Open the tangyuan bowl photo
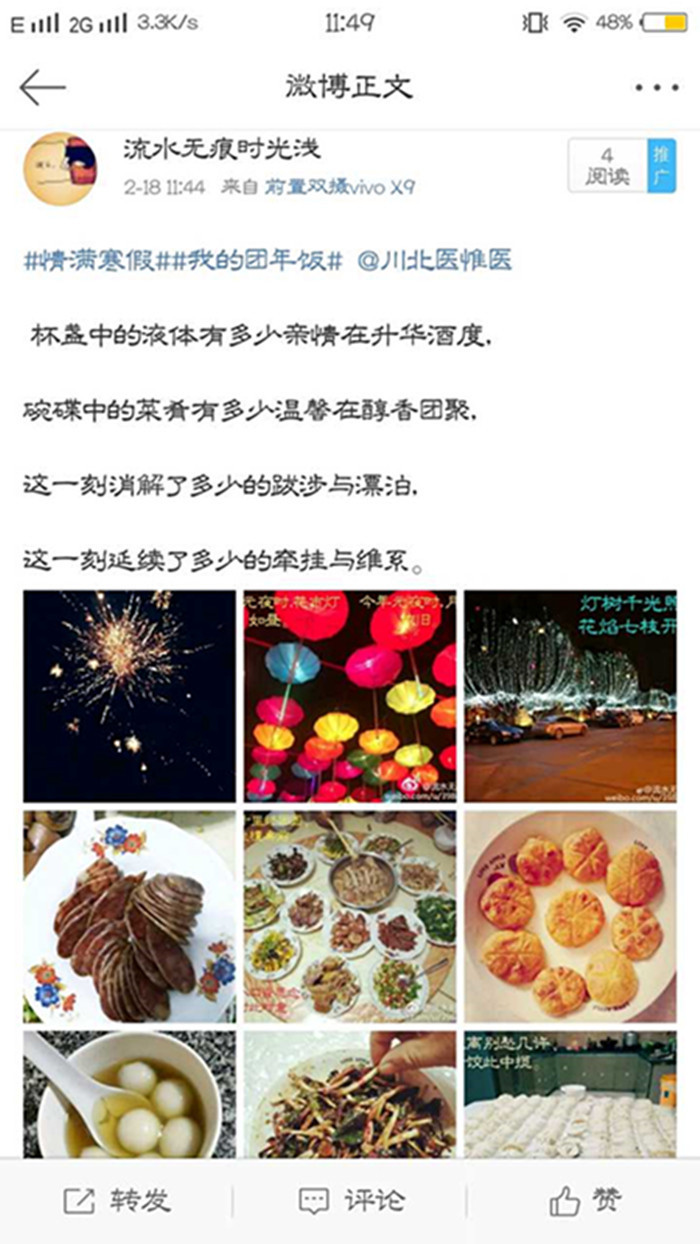The height and width of the screenshot is (1244, 700). pyautogui.click(x=129, y=1095)
